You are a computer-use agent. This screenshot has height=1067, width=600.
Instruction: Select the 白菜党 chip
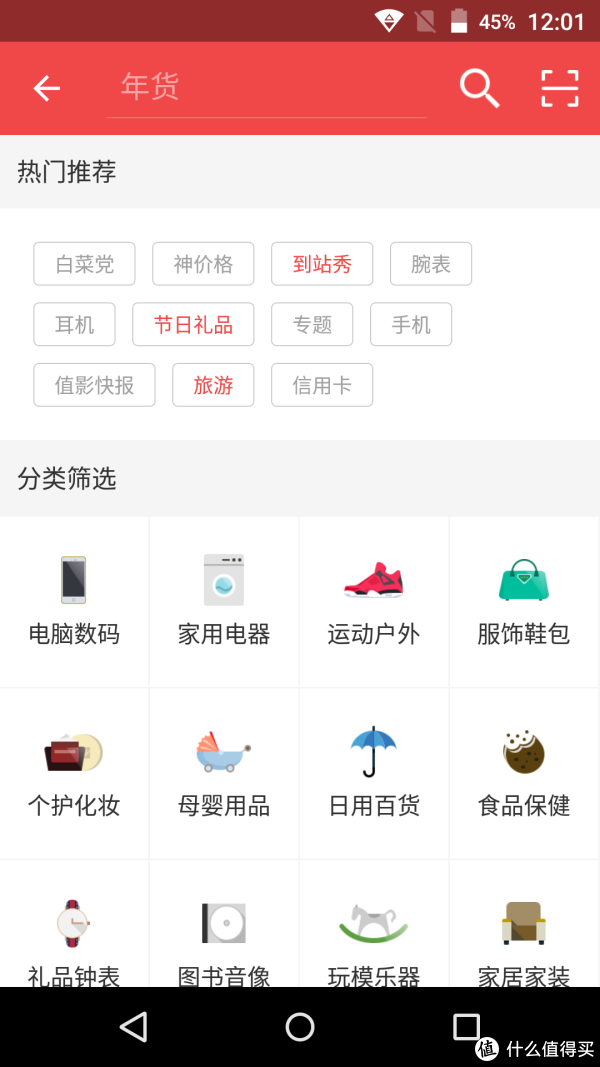pyautogui.click(x=84, y=264)
